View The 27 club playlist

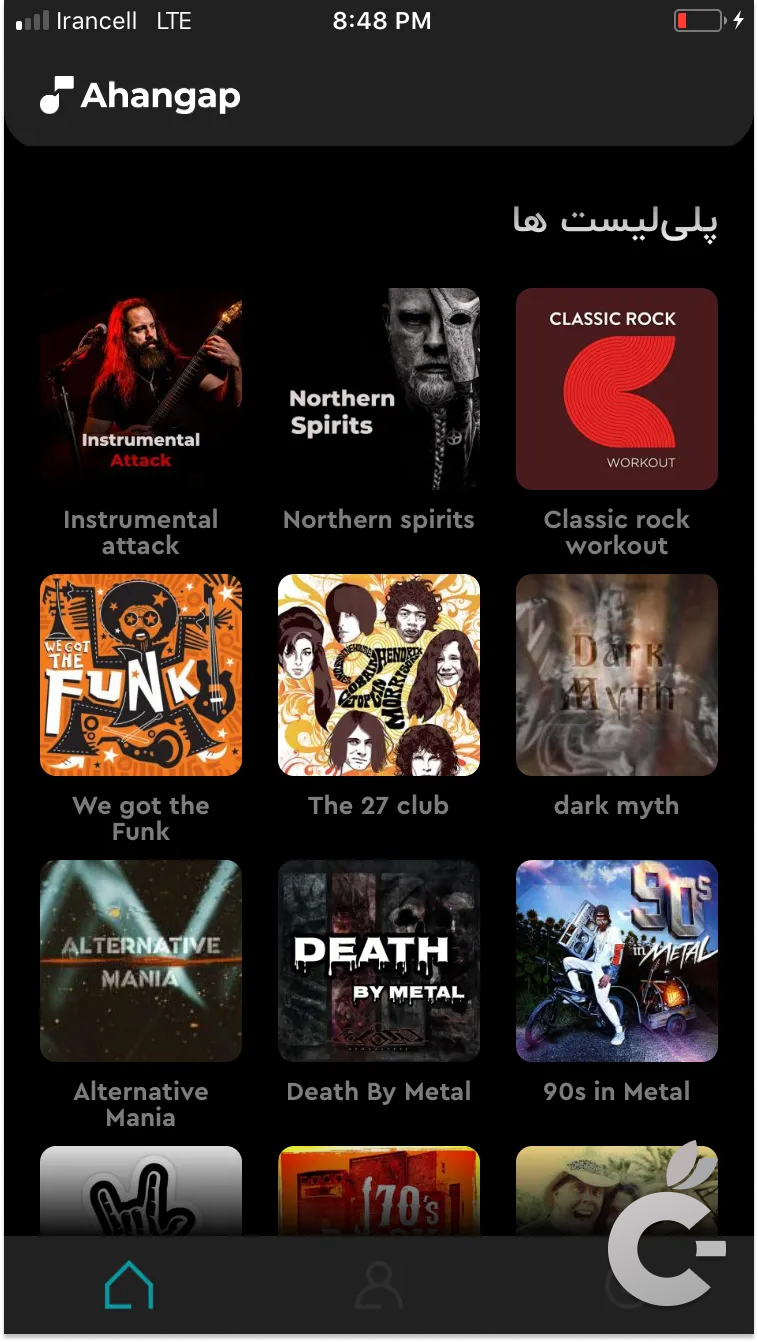click(379, 675)
